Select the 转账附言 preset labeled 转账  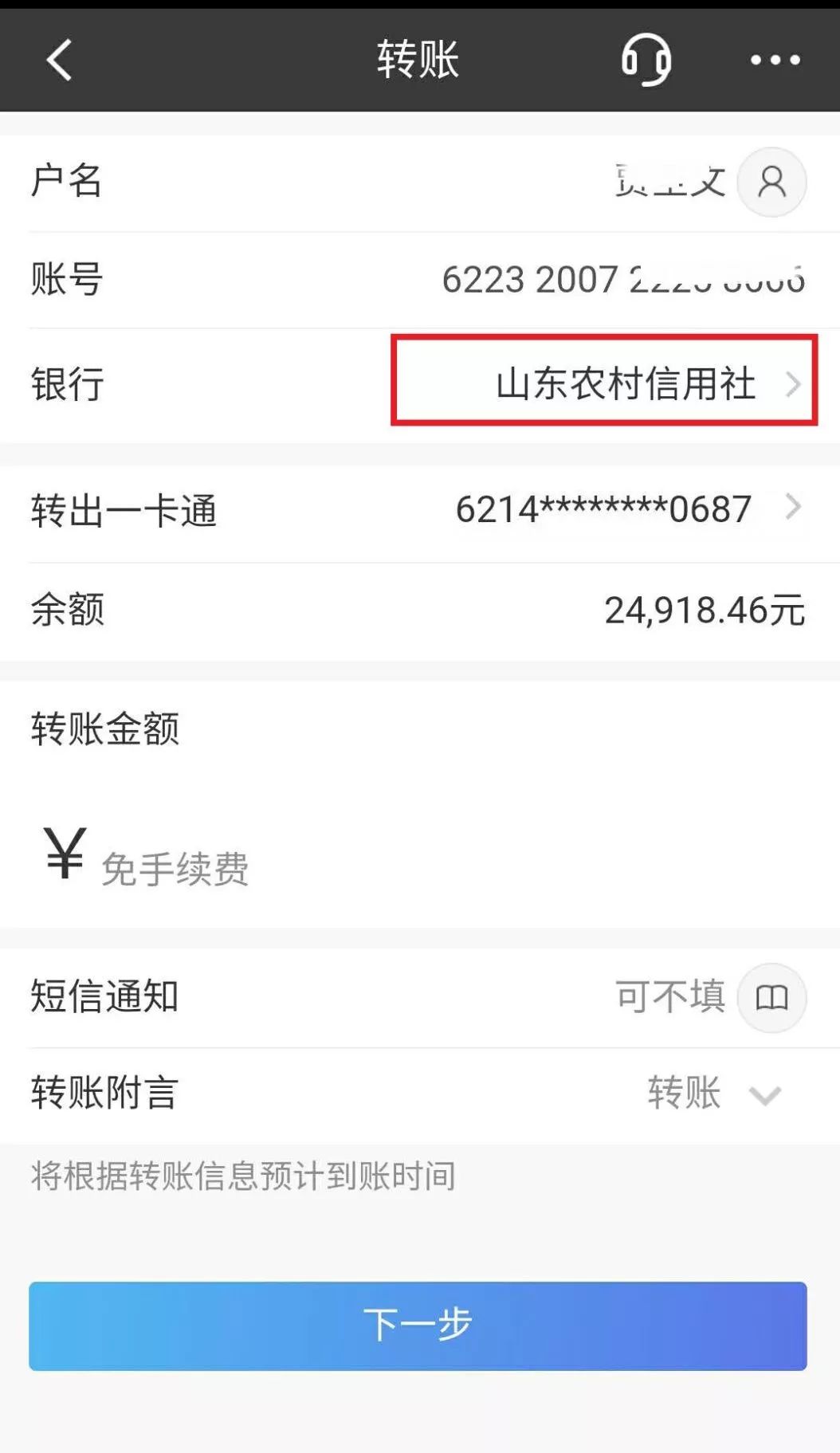coord(685,1093)
